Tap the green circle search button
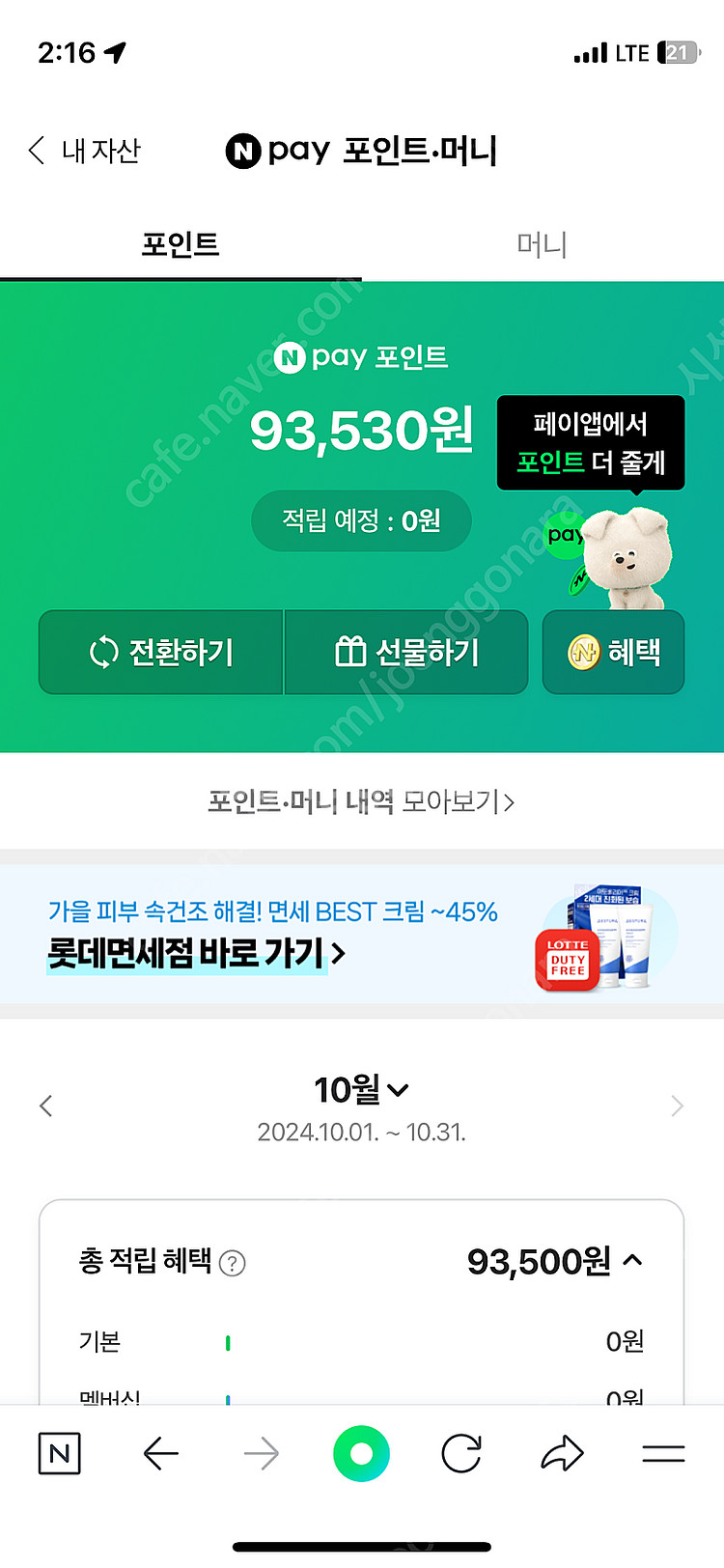 click(361, 1453)
